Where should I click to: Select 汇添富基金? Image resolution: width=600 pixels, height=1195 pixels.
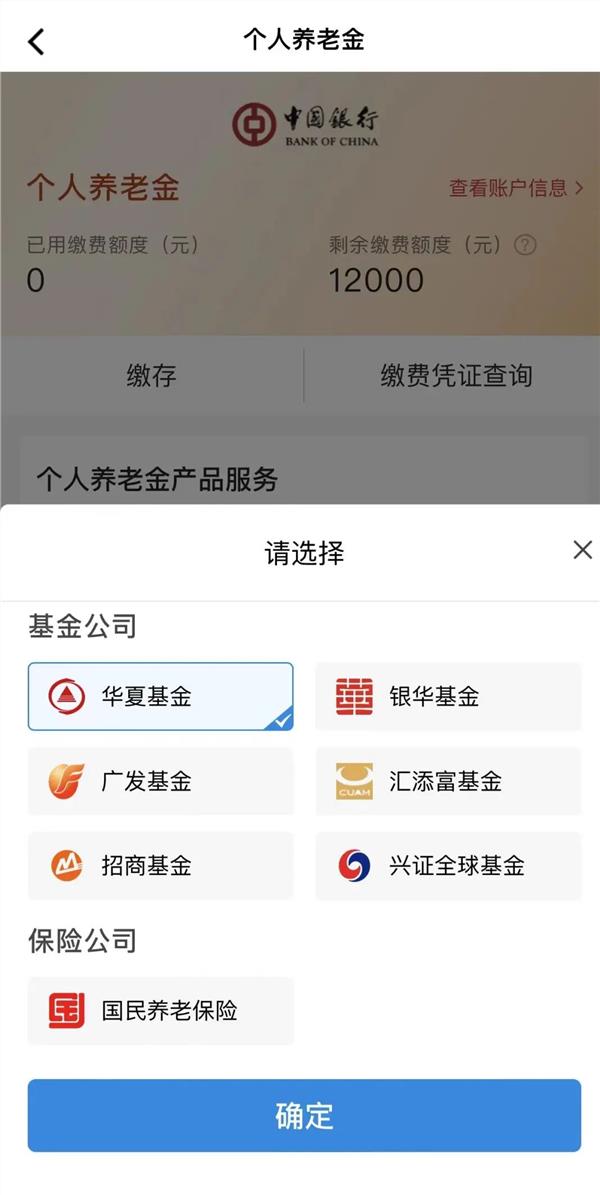pos(448,781)
